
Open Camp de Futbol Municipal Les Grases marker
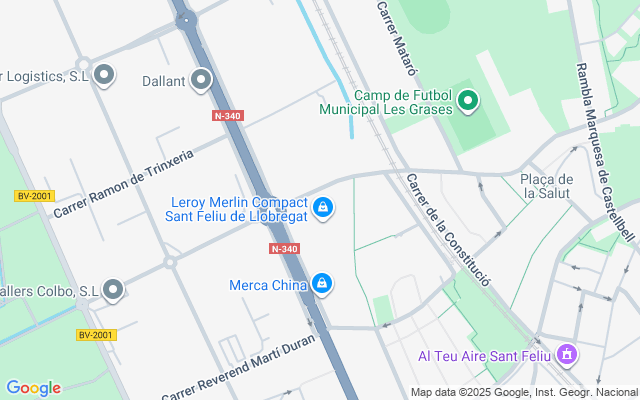tap(468, 100)
